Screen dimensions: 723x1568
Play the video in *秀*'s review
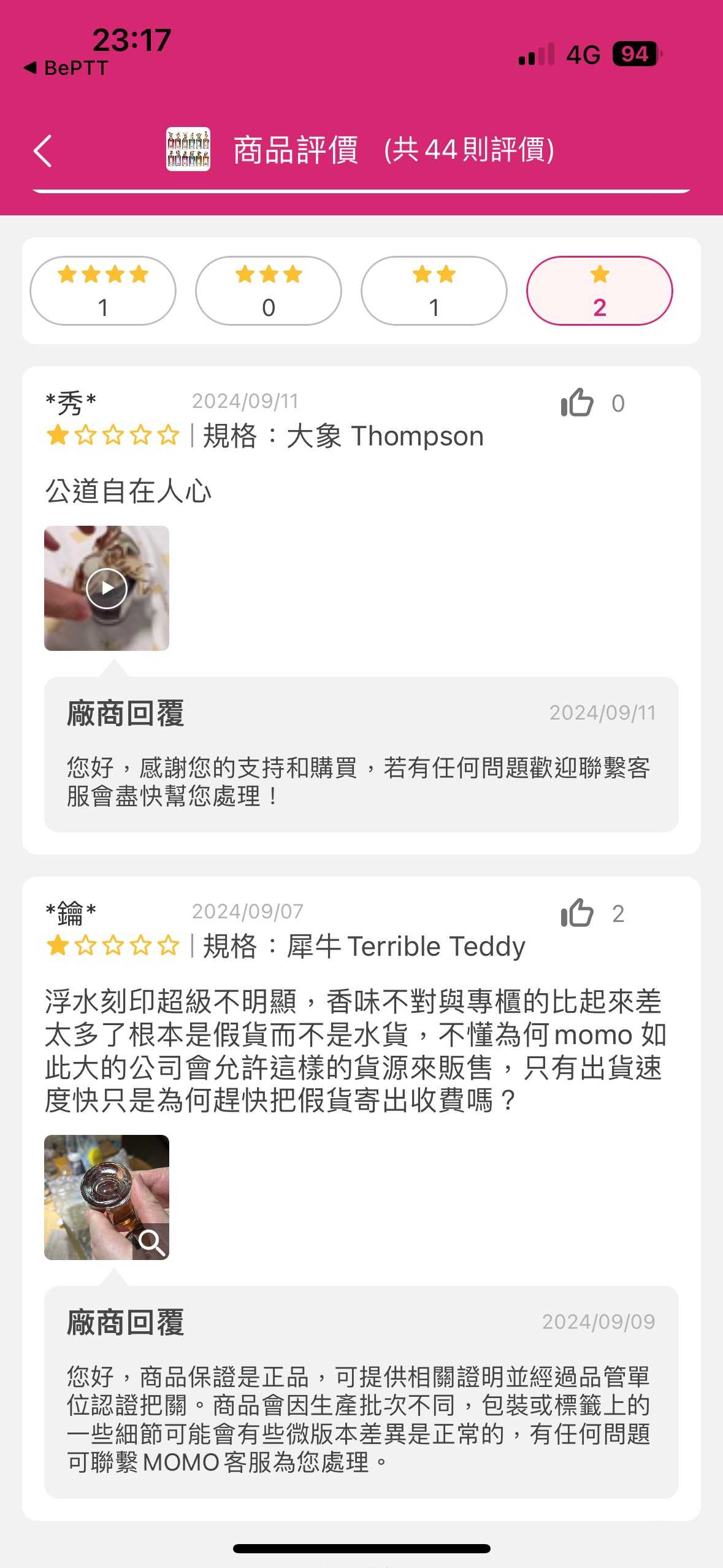click(107, 588)
